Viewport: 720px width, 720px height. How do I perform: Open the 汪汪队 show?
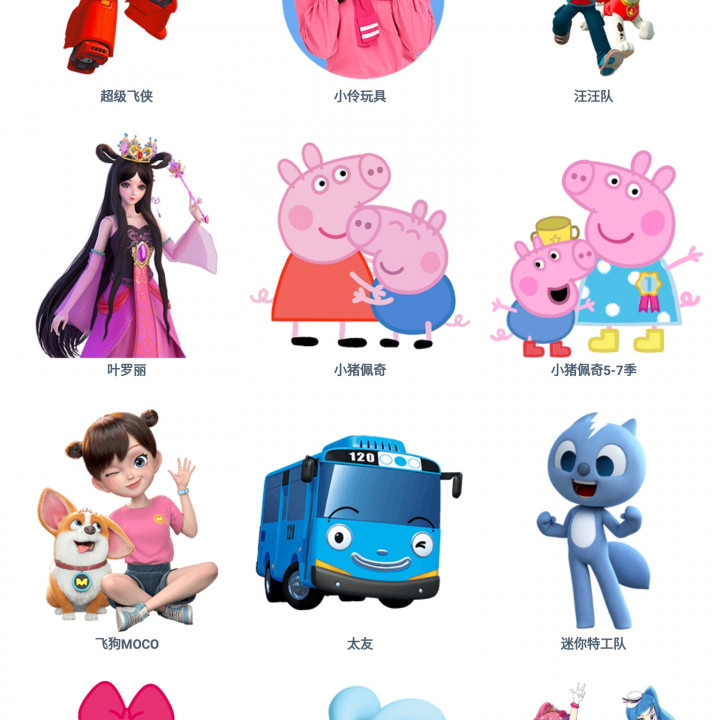[594, 40]
